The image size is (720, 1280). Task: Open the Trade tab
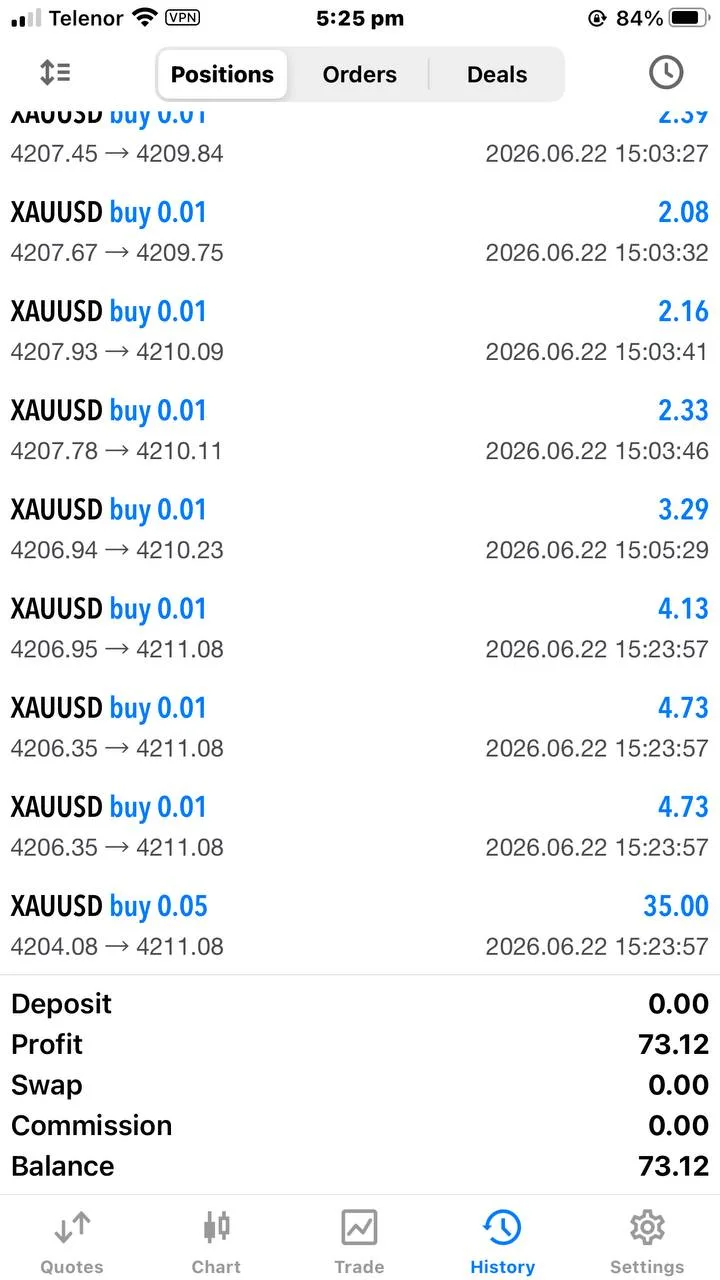tap(359, 1240)
